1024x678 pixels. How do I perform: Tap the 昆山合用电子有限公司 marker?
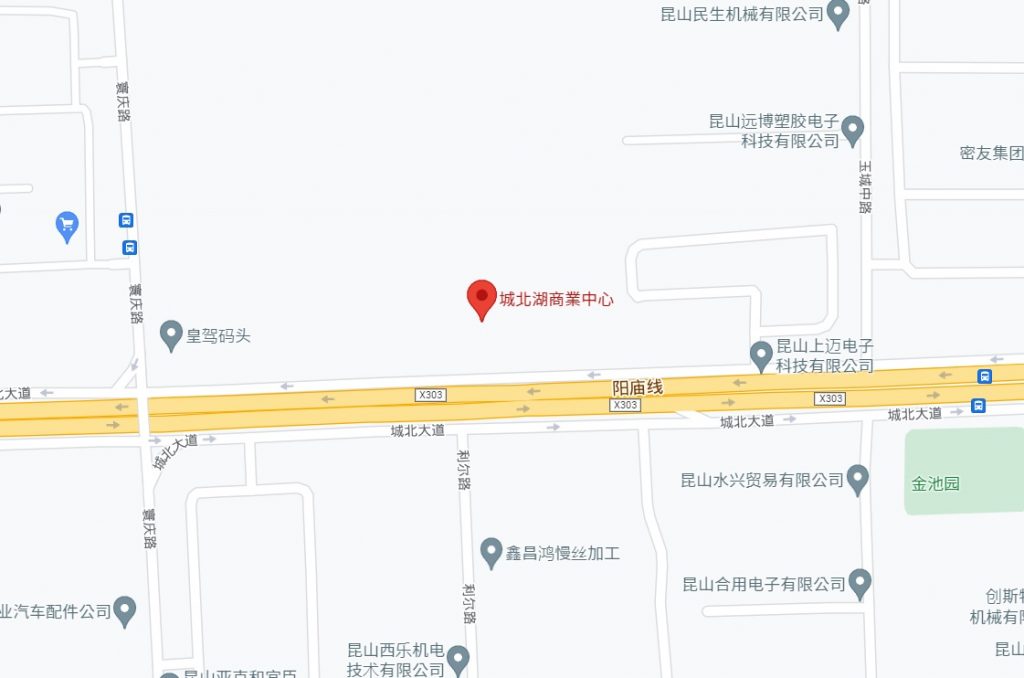860,582
